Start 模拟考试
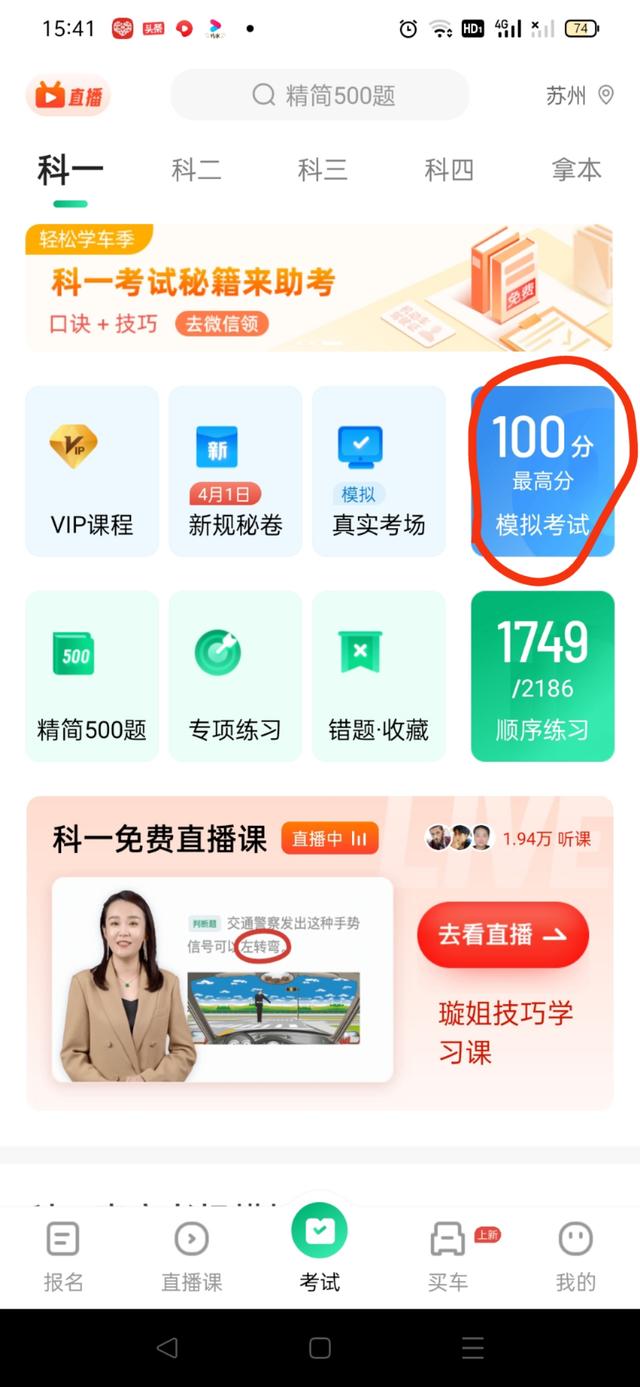The image size is (640, 1387). point(543,471)
